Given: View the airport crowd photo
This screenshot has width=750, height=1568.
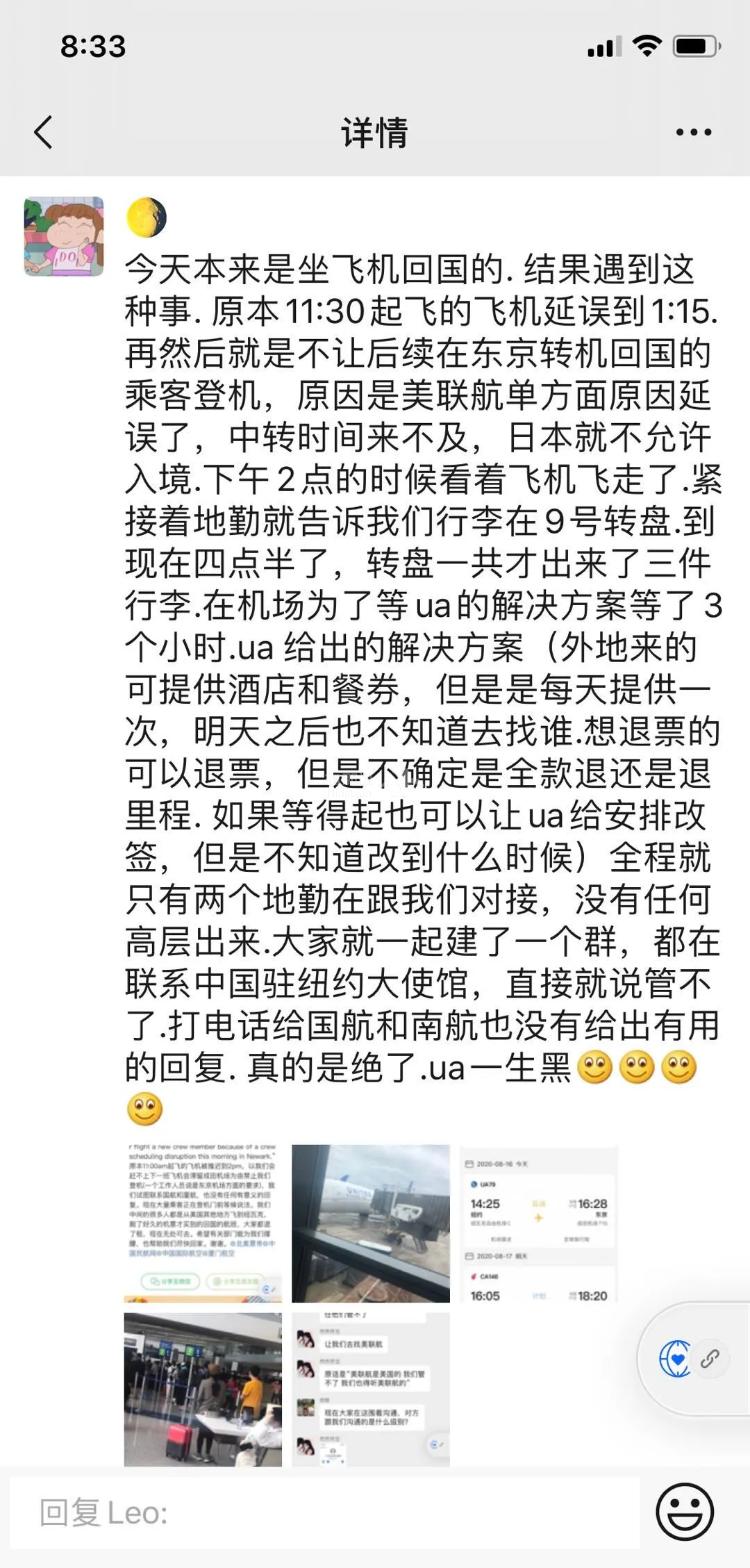Looking at the screenshot, I should tap(203, 1389).
